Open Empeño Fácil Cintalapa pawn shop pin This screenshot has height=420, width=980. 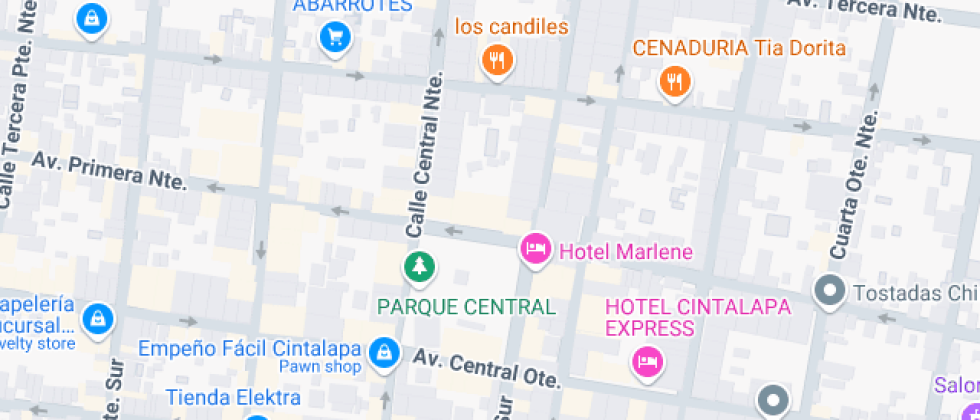pos(382,352)
